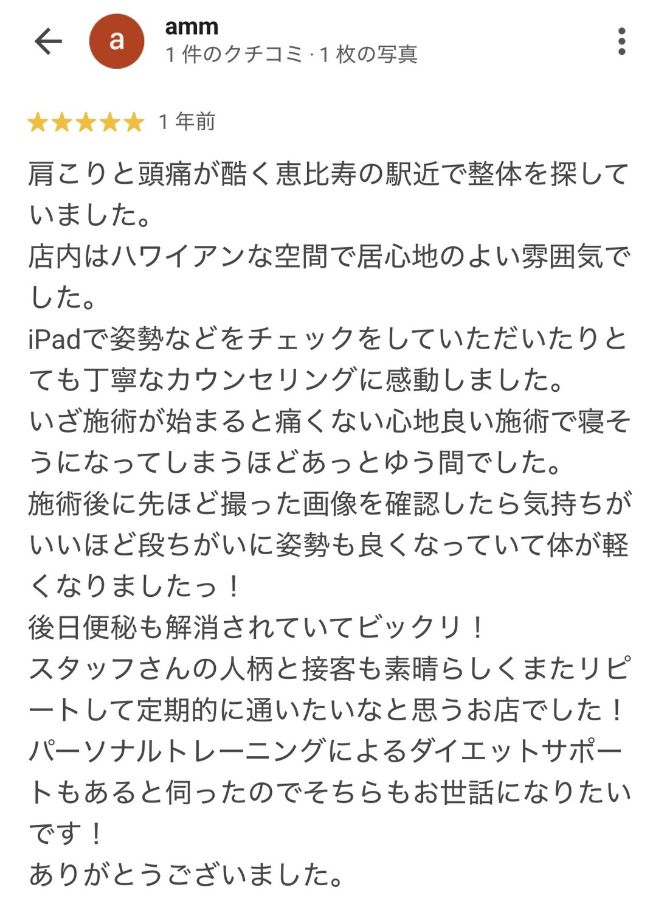Go back using the arrow icon

pyautogui.click(x=48, y=41)
